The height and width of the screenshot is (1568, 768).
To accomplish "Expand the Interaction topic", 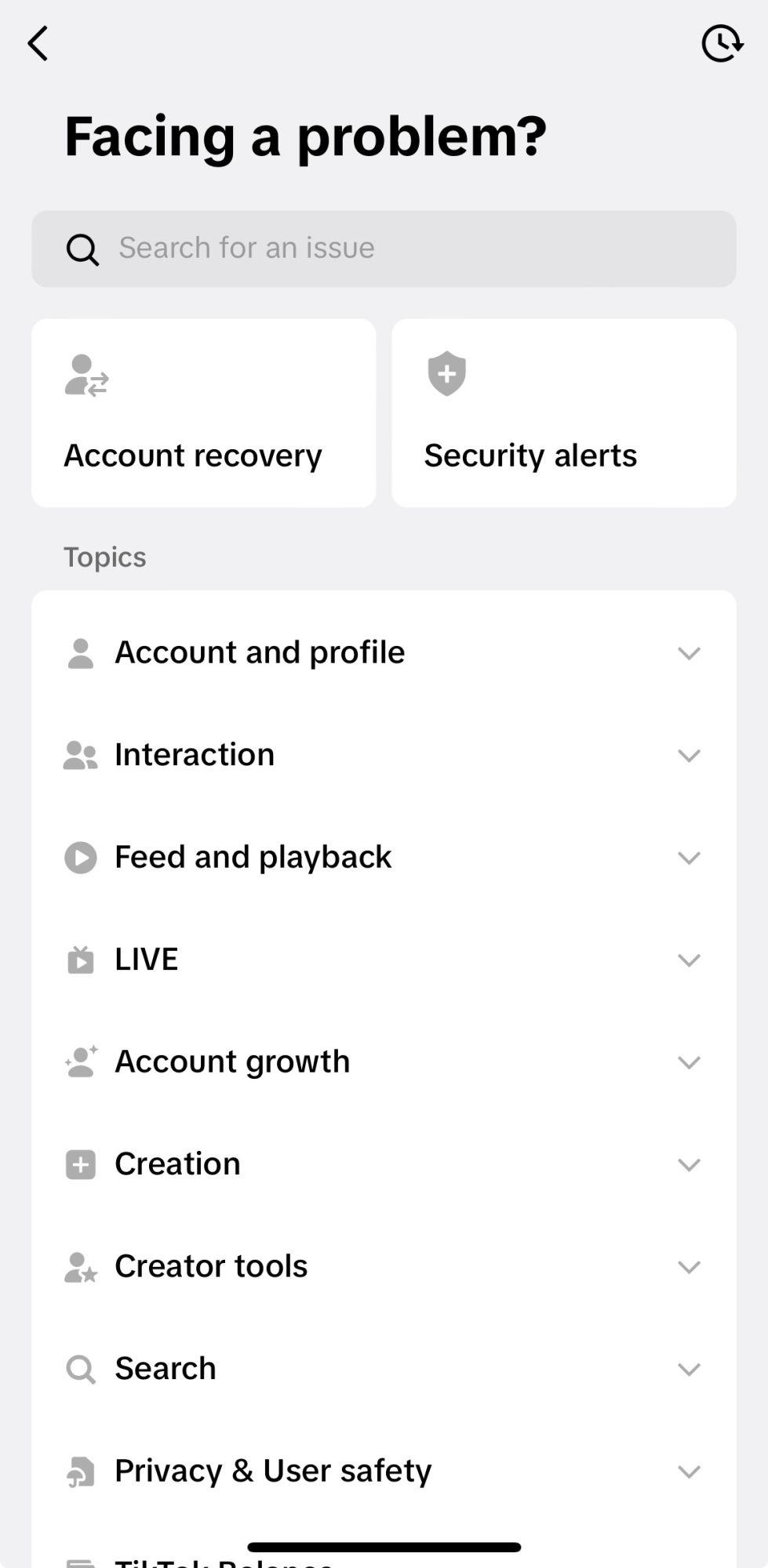I will point(384,755).
